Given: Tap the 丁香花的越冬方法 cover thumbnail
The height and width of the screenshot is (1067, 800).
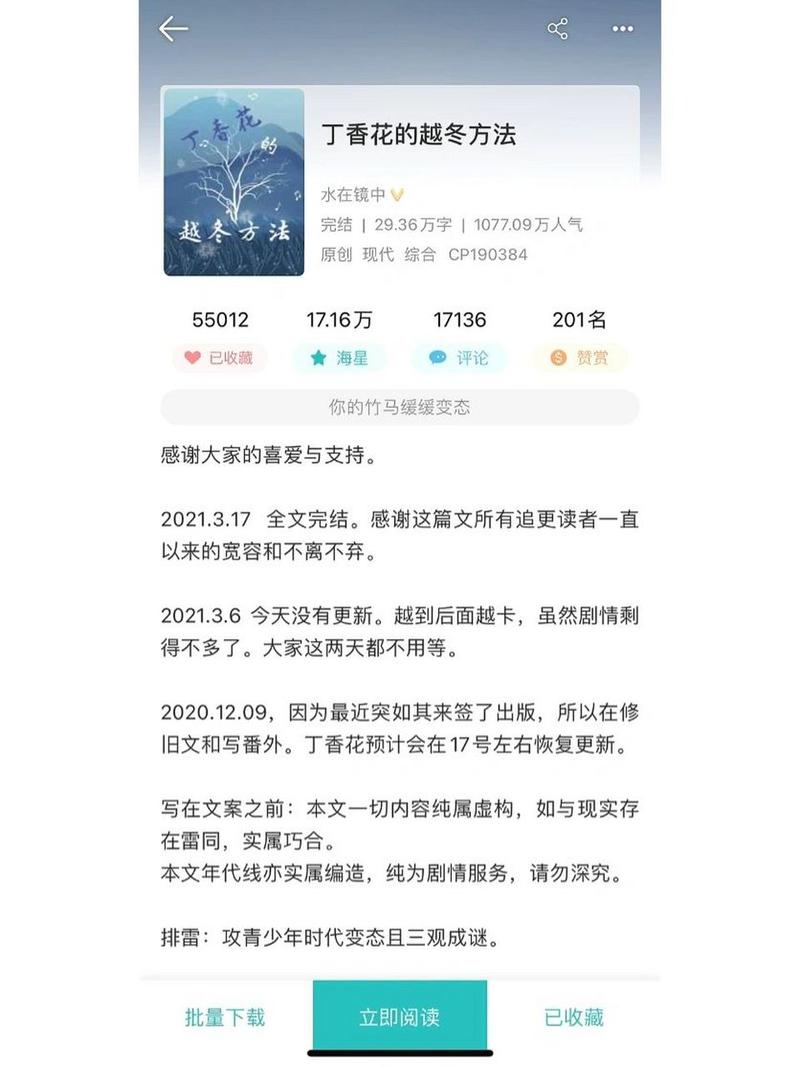Looking at the screenshot, I should tap(232, 185).
